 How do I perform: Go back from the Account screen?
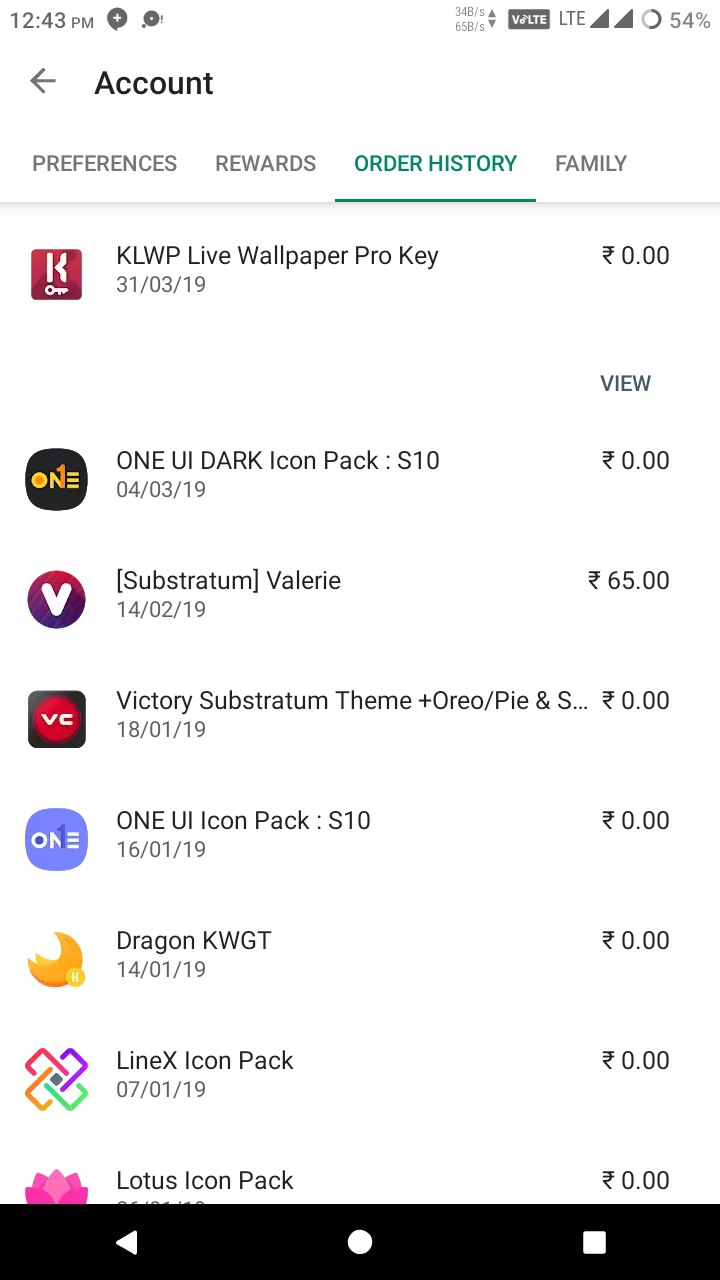[x=43, y=82]
